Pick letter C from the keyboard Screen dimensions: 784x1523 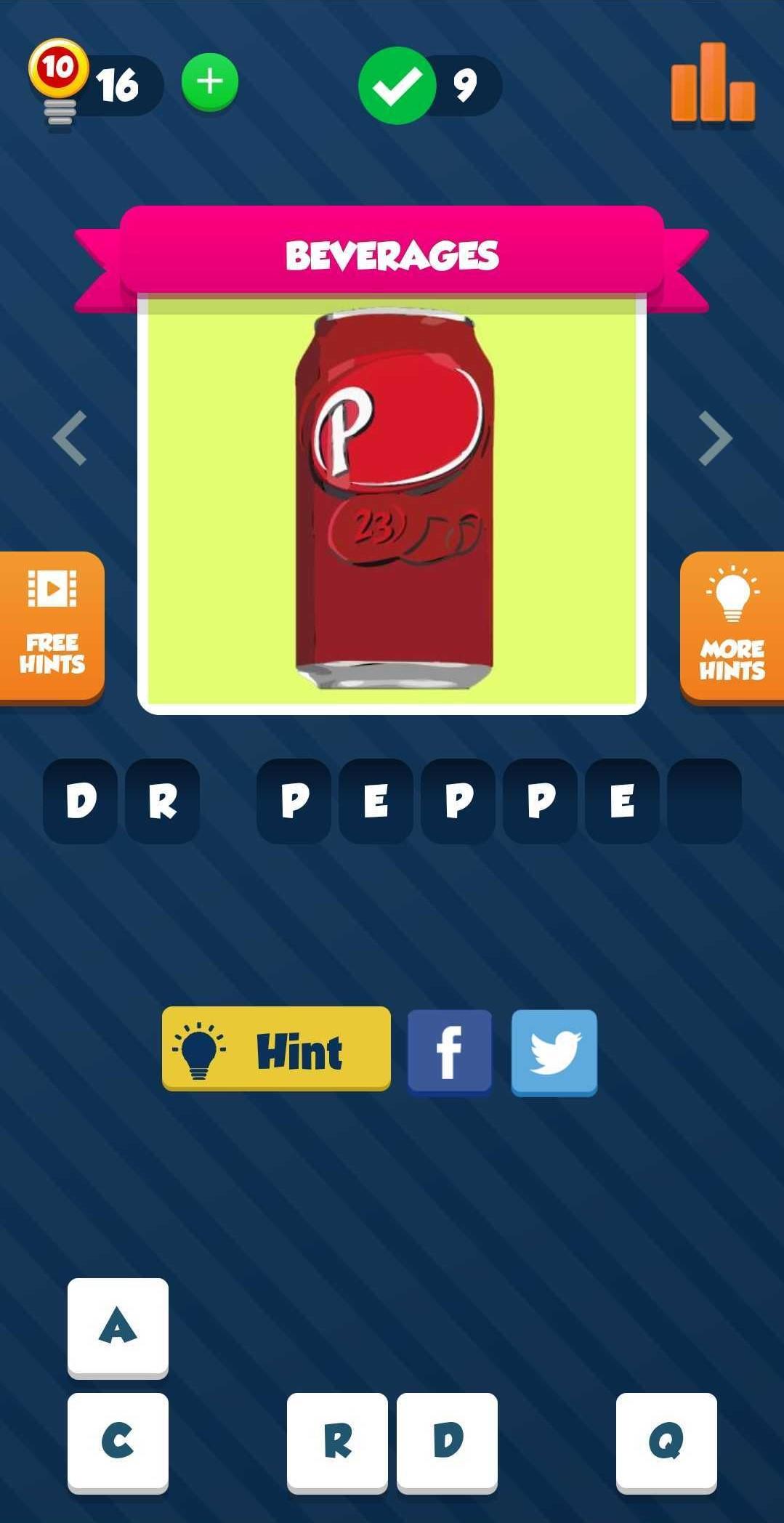pyautogui.click(x=117, y=1442)
